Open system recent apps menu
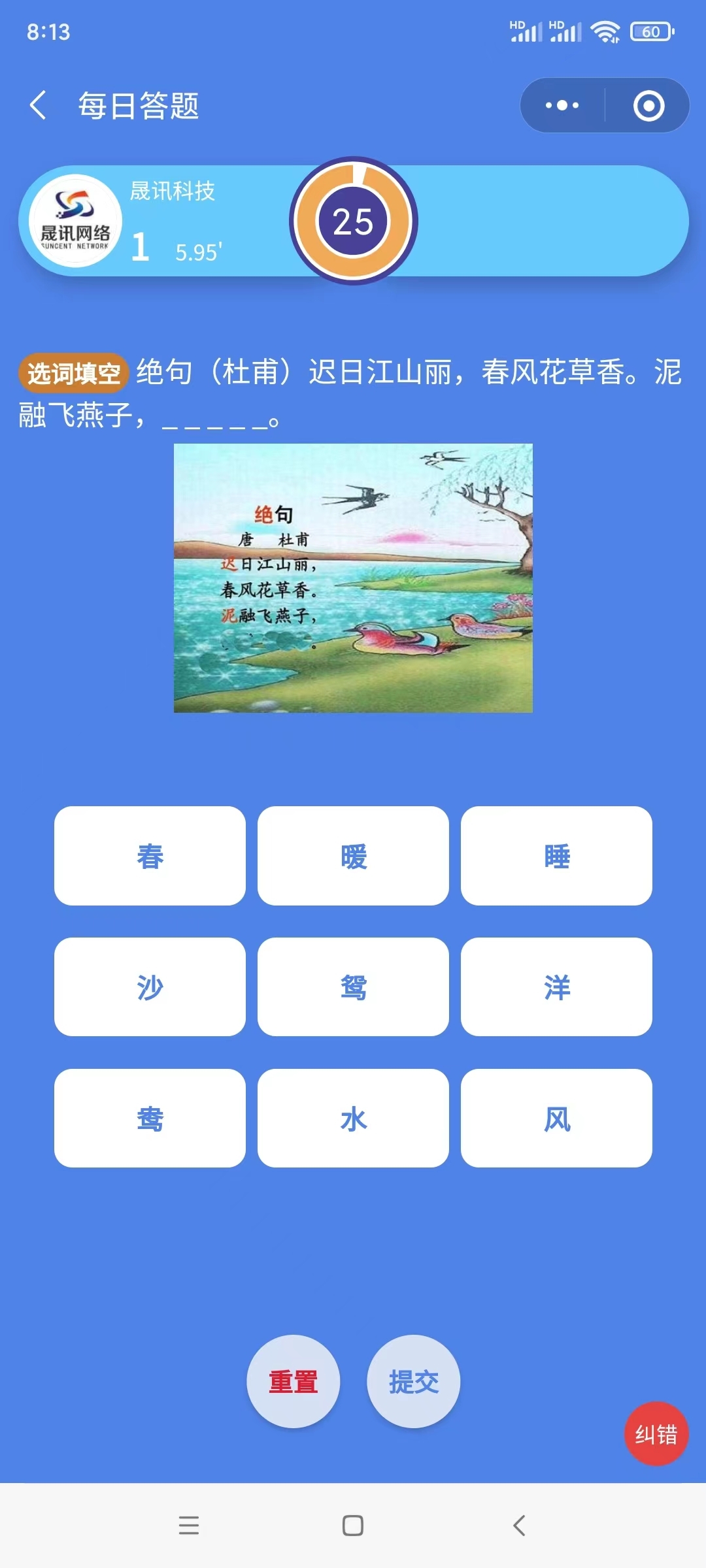 pos(189,1526)
